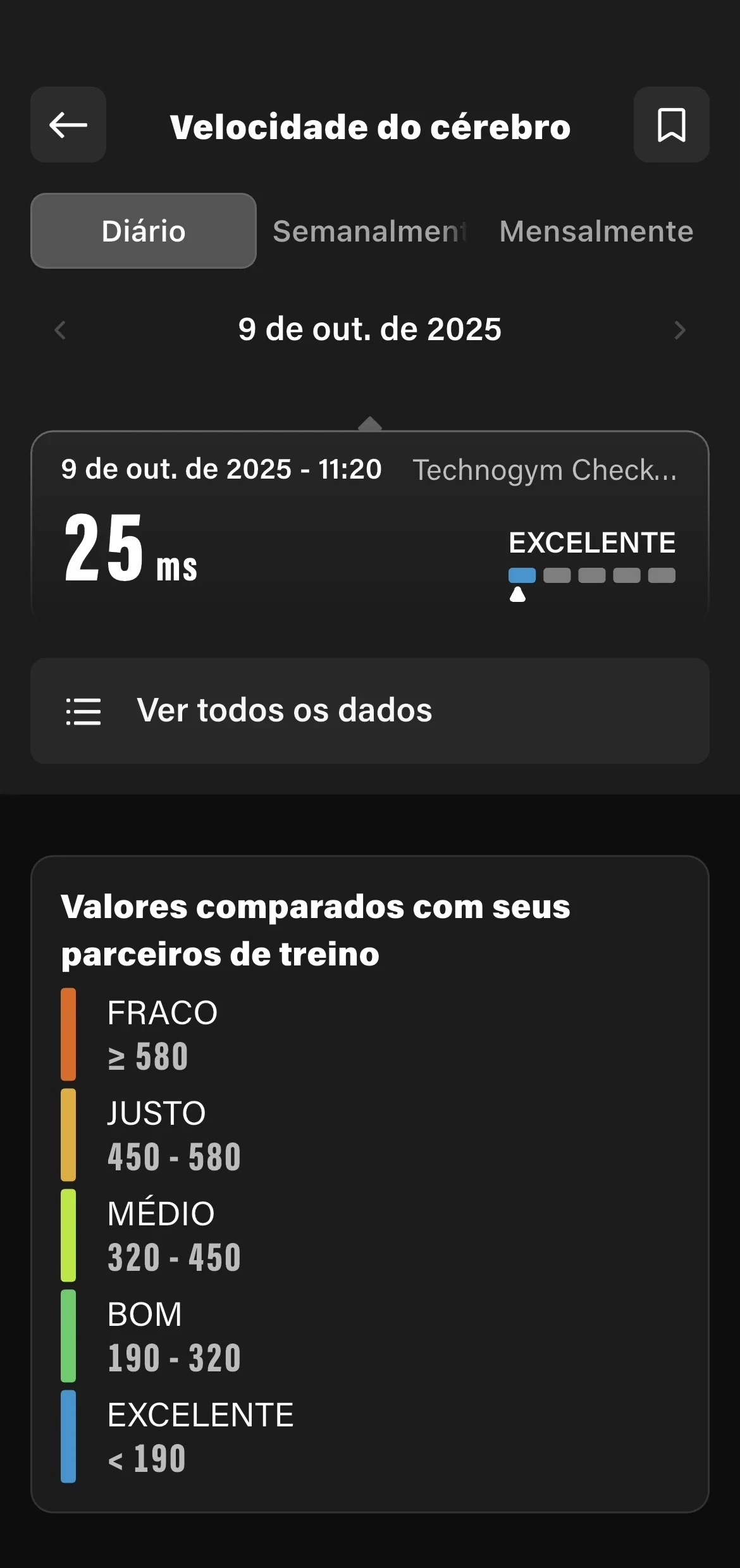
Task: Switch to the Semanalmente view
Action: (x=370, y=231)
